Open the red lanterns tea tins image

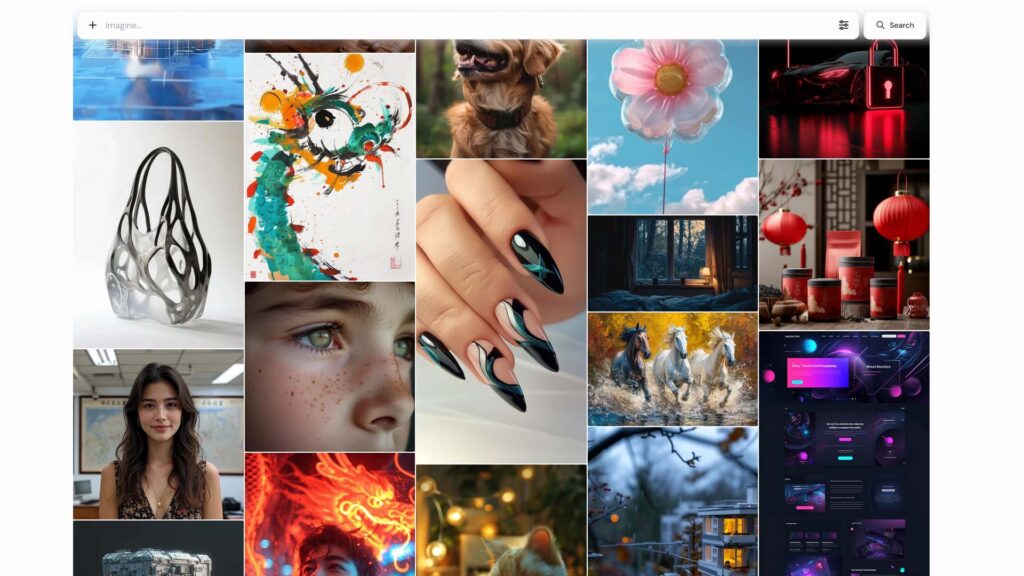[x=843, y=244]
